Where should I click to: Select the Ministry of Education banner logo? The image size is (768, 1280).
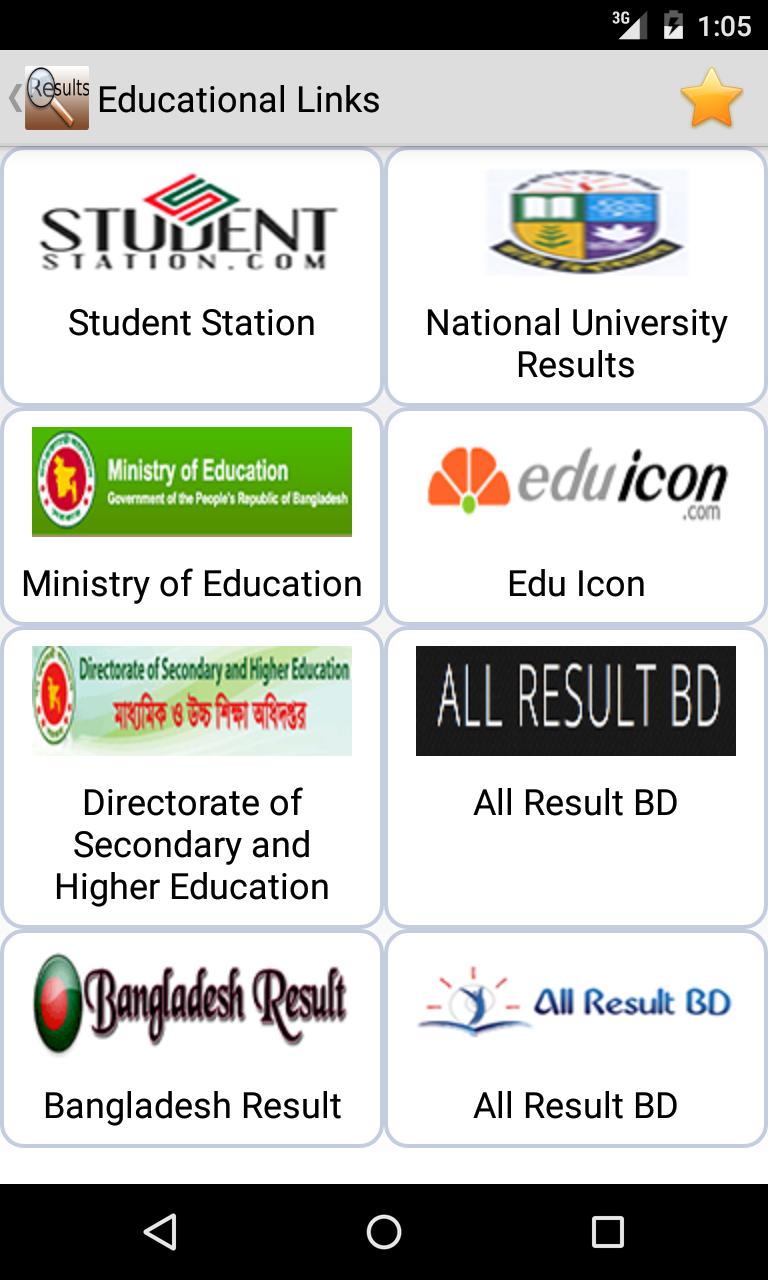click(191, 481)
